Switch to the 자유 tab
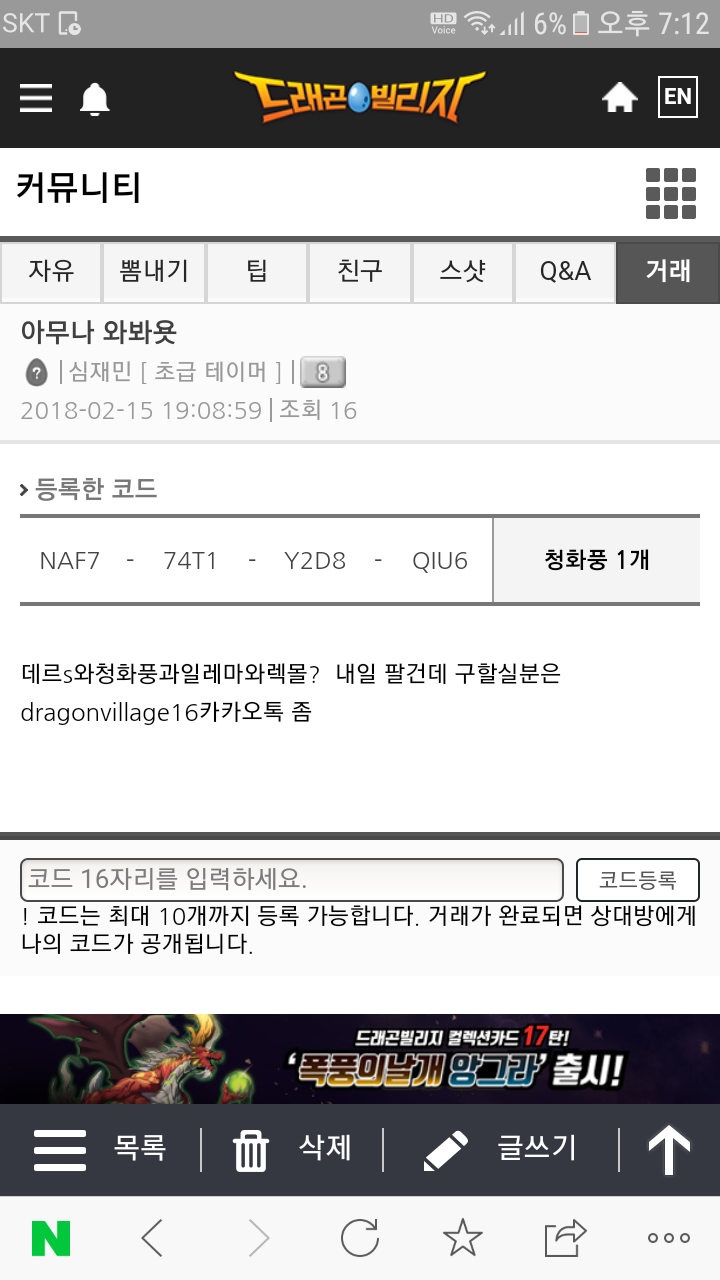The height and width of the screenshot is (1280, 720). click(x=51, y=271)
